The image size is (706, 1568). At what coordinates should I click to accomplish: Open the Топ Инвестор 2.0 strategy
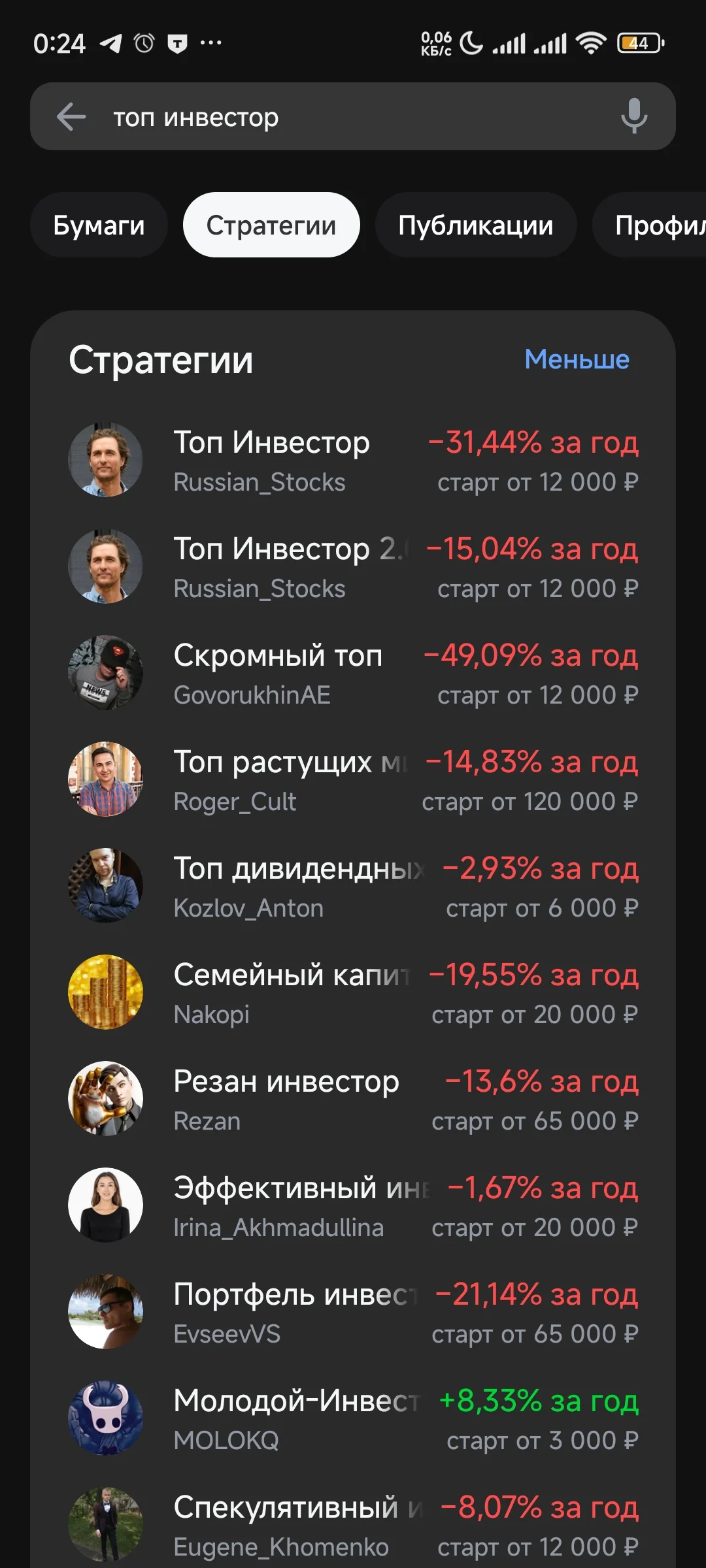pyautogui.click(x=353, y=567)
